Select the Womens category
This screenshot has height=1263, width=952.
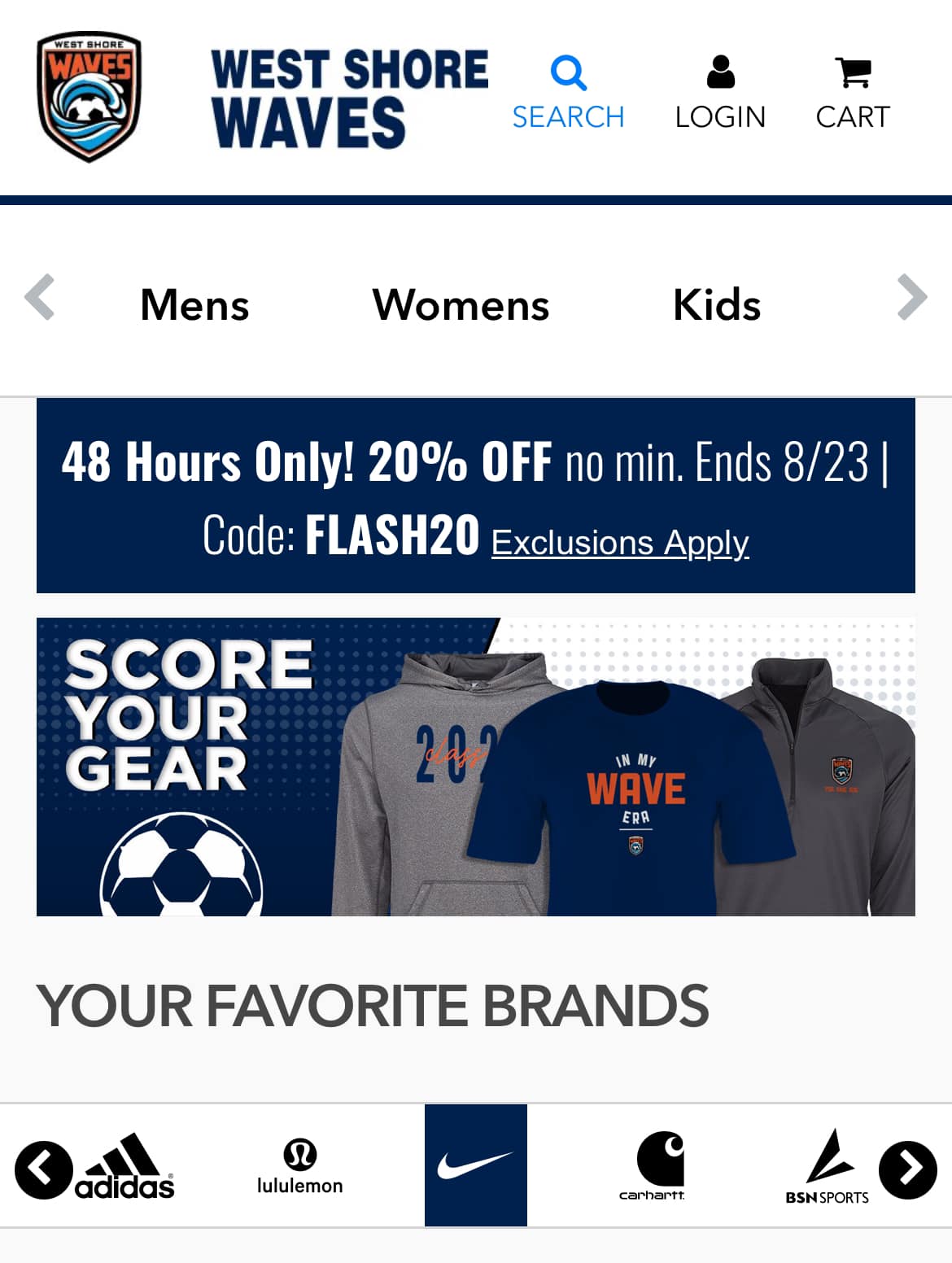pos(461,305)
